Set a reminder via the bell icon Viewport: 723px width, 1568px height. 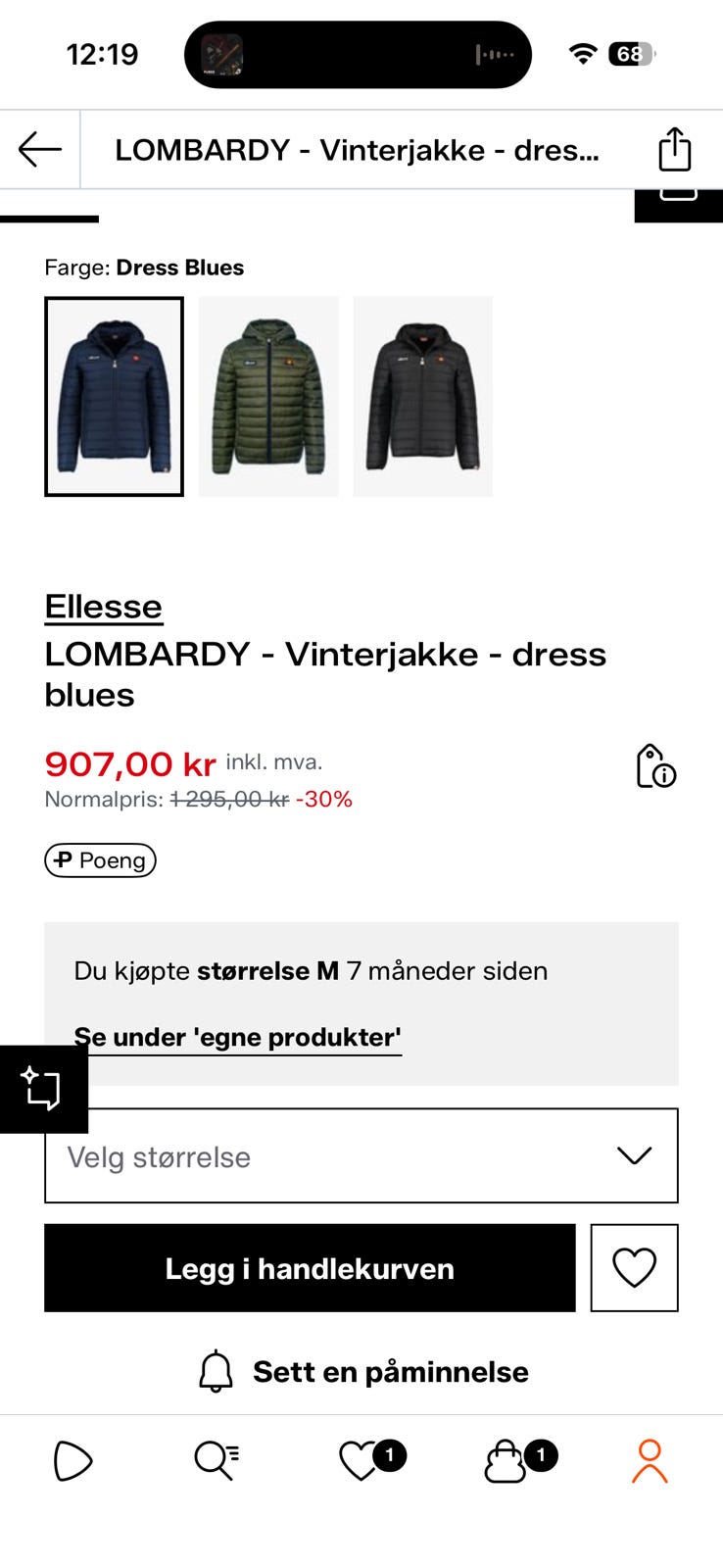click(216, 1372)
